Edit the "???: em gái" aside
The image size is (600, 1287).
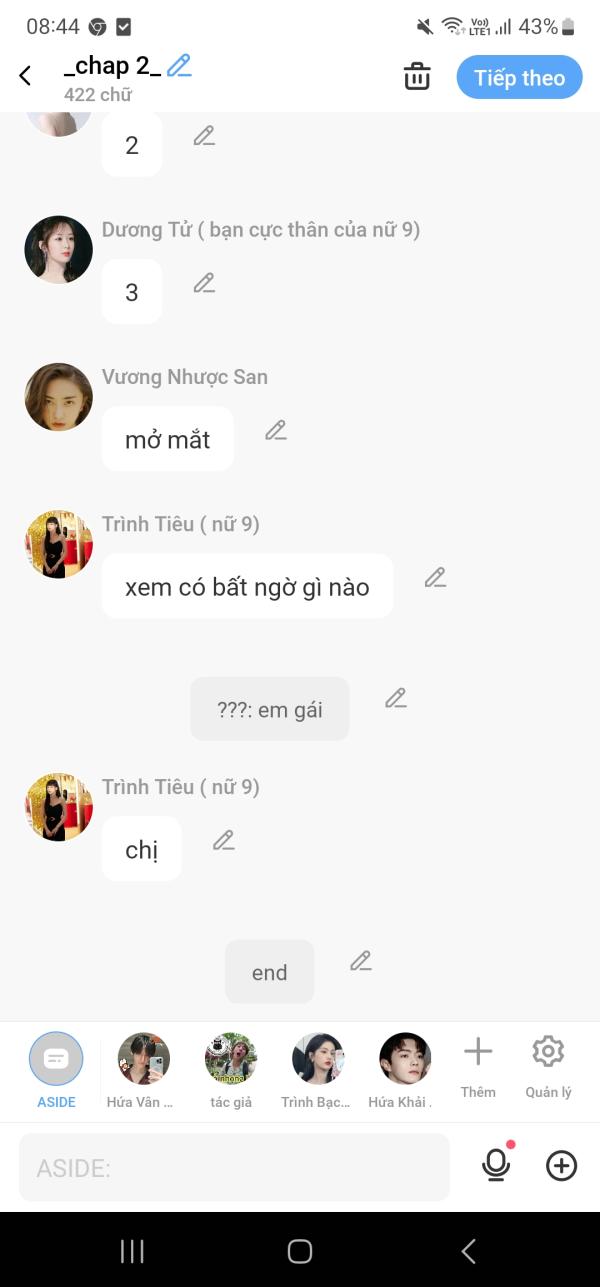pyautogui.click(x=396, y=698)
